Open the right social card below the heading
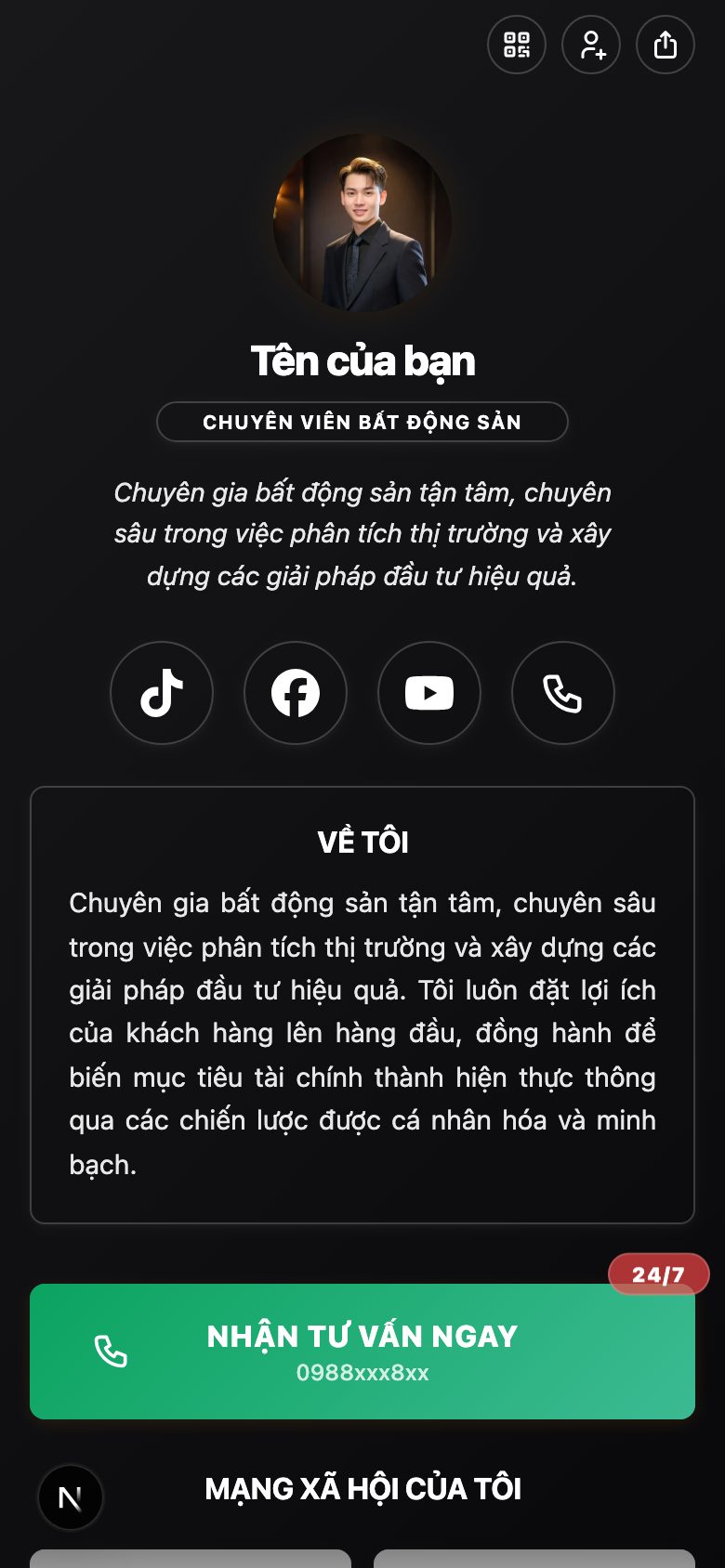 pyautogui.click(x=535, y=1559)
